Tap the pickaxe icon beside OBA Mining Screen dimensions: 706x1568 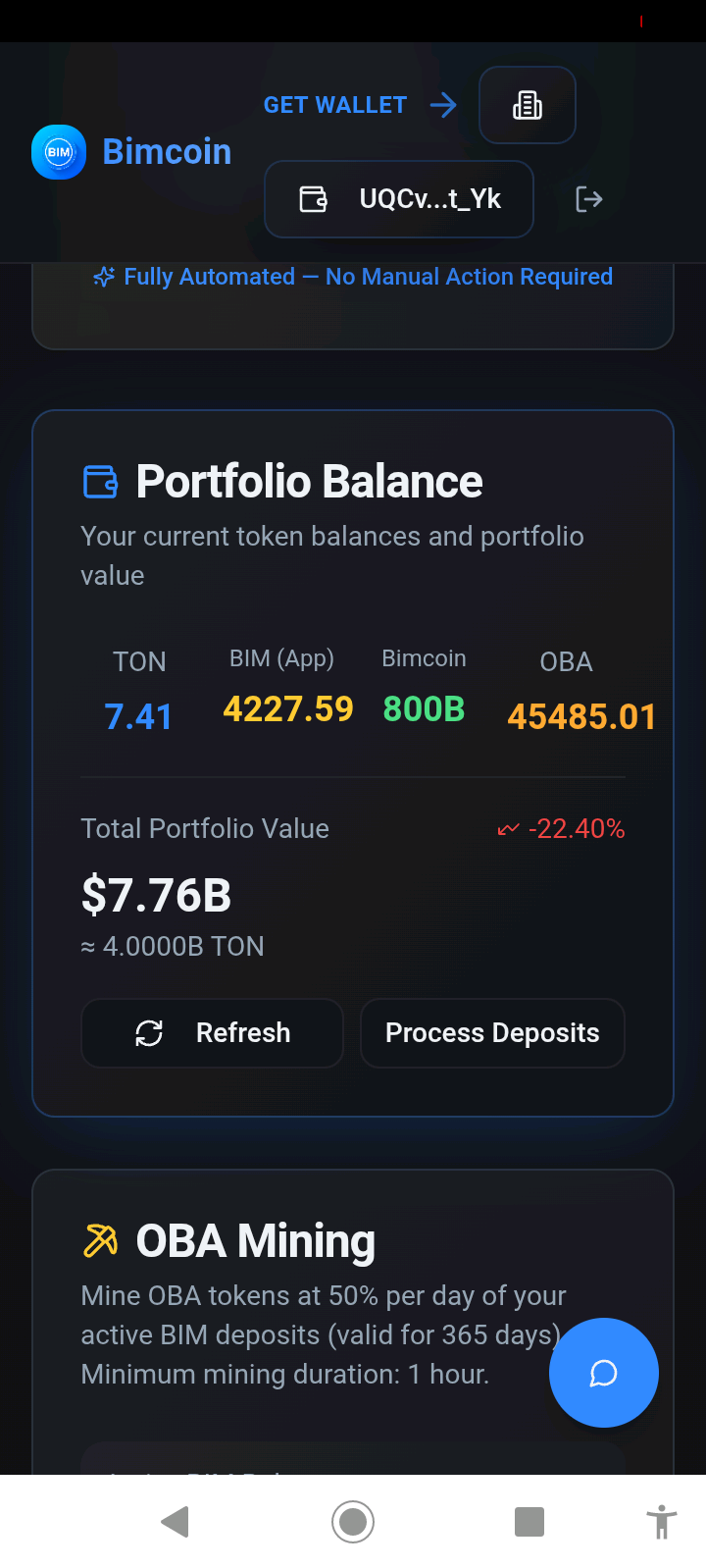pos(99,1239)
